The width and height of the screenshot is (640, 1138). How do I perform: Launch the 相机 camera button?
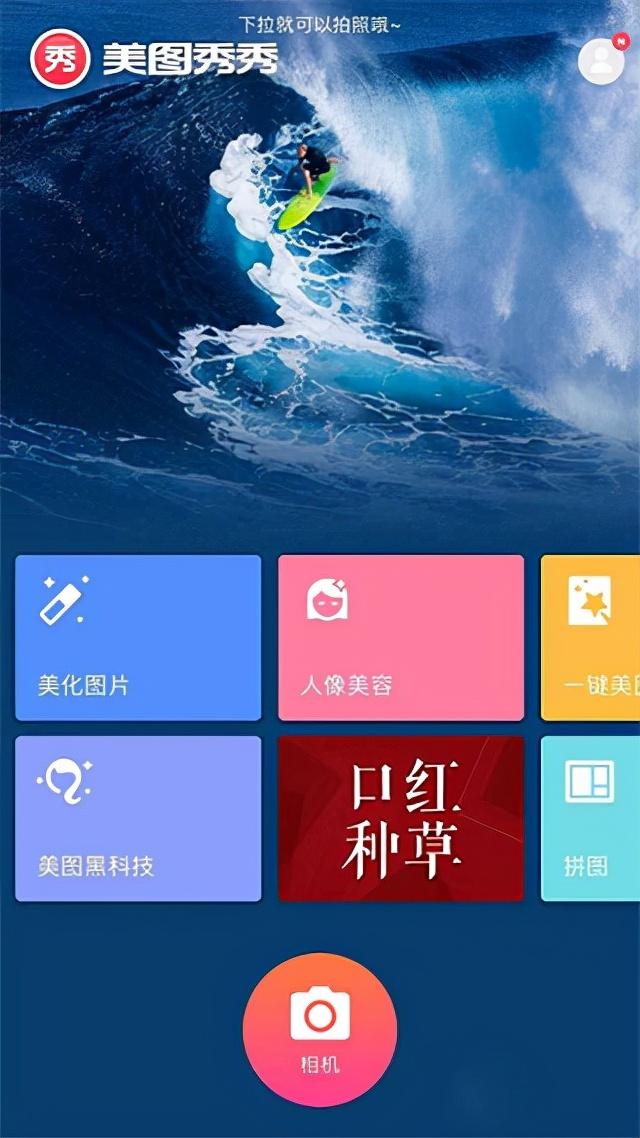pos(320,1030)
